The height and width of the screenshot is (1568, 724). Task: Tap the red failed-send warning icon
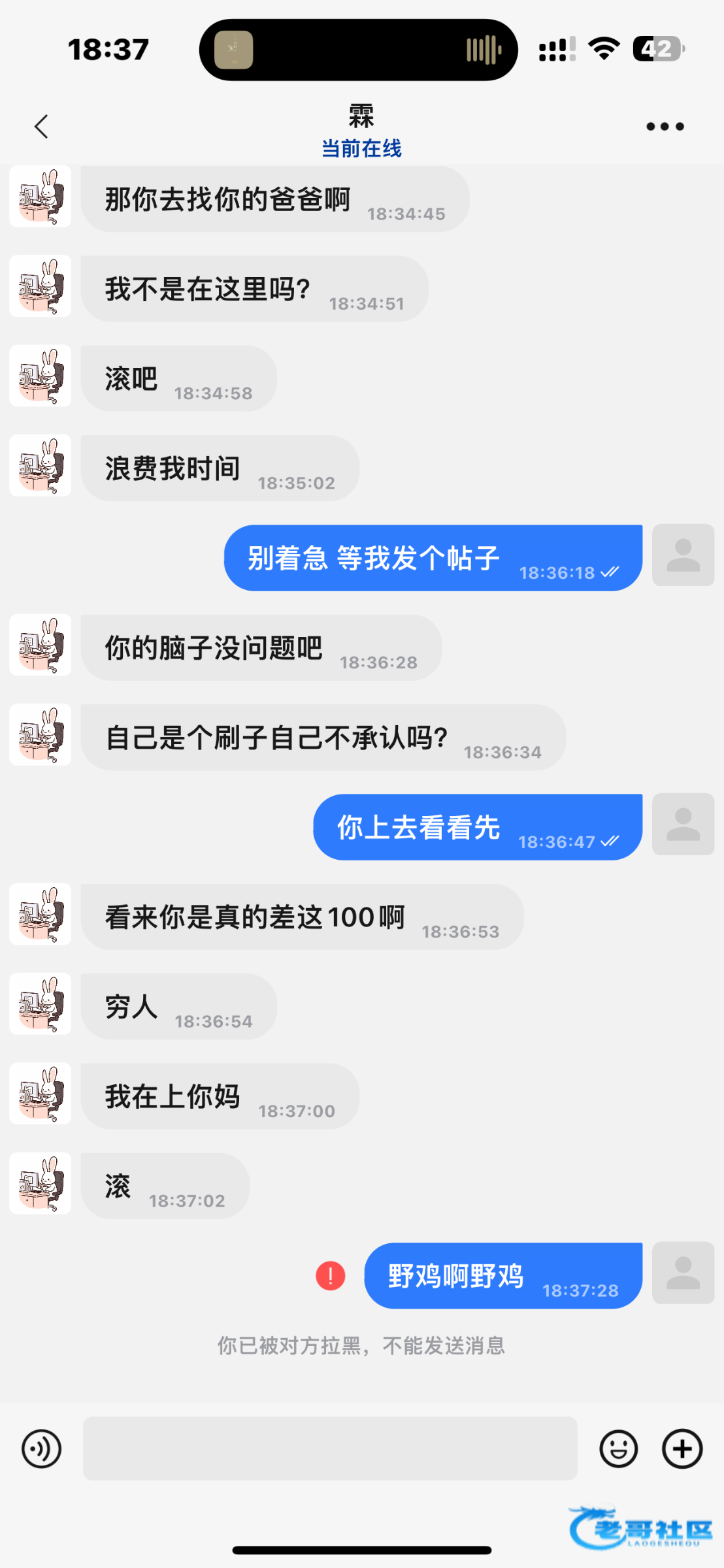point(331,1276)
